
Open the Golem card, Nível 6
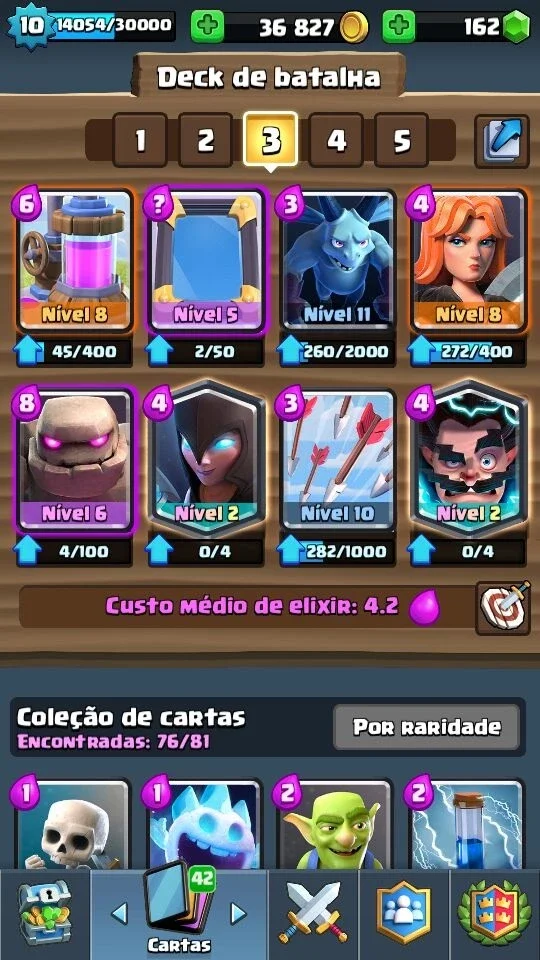(75, 459)
